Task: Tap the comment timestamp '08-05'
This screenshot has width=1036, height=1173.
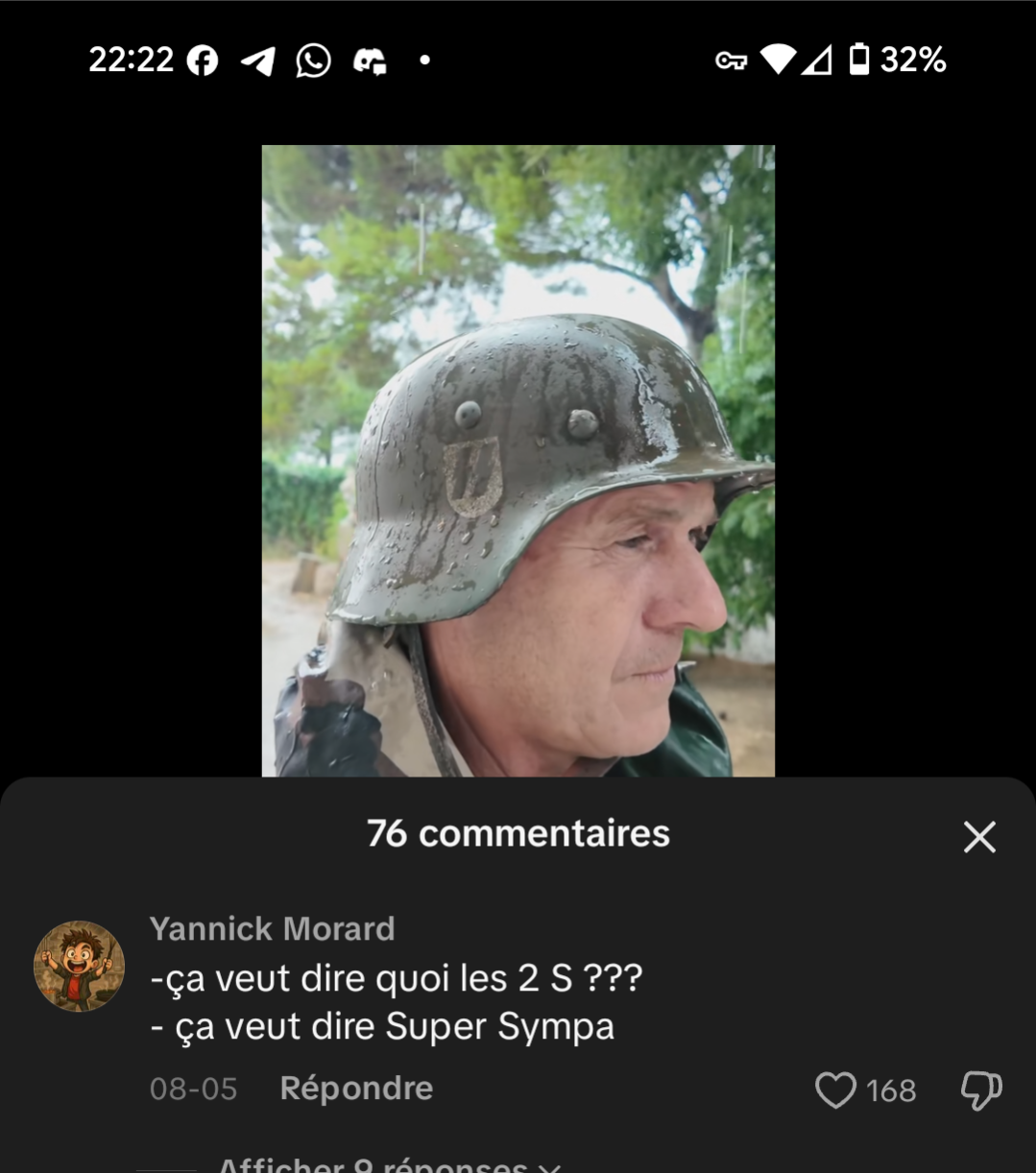Action: pos(193,1088)
